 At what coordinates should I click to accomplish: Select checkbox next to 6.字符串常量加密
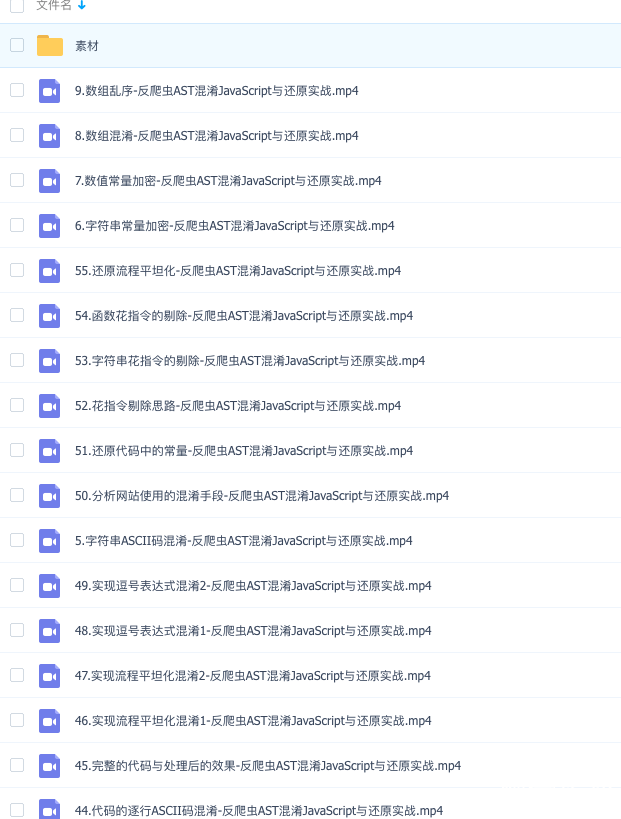[17, 225]
